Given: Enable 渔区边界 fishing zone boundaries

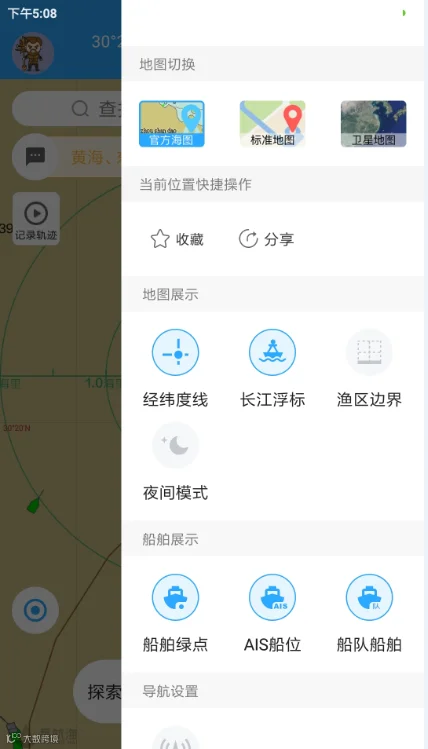Looking at the screenshot, I should 369,368.
